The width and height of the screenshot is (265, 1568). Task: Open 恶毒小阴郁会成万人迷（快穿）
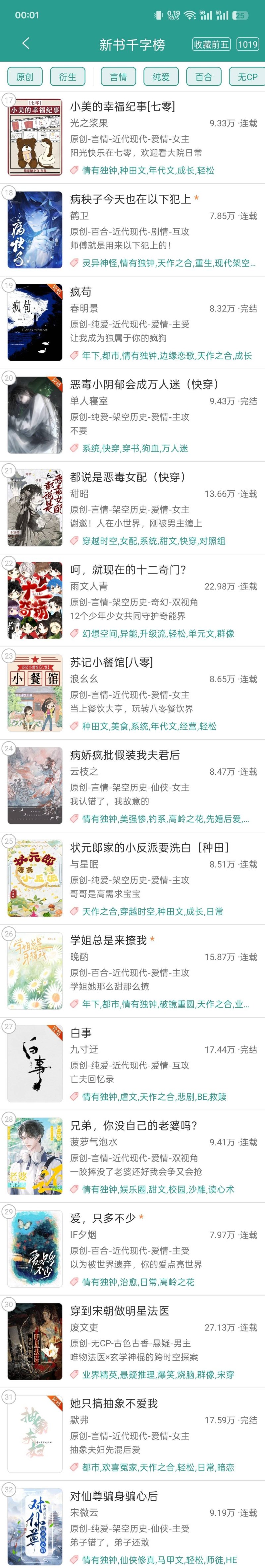[144, 384]
